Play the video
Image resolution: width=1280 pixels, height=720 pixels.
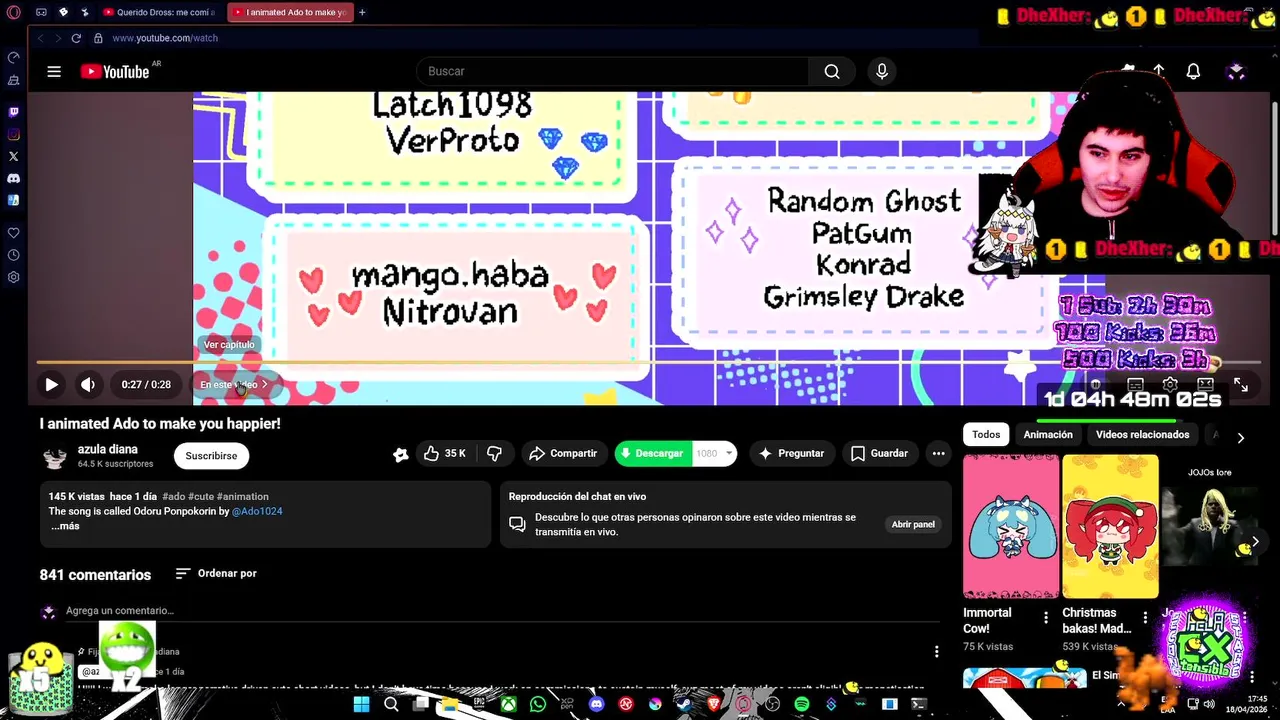[x=51, y=384]
